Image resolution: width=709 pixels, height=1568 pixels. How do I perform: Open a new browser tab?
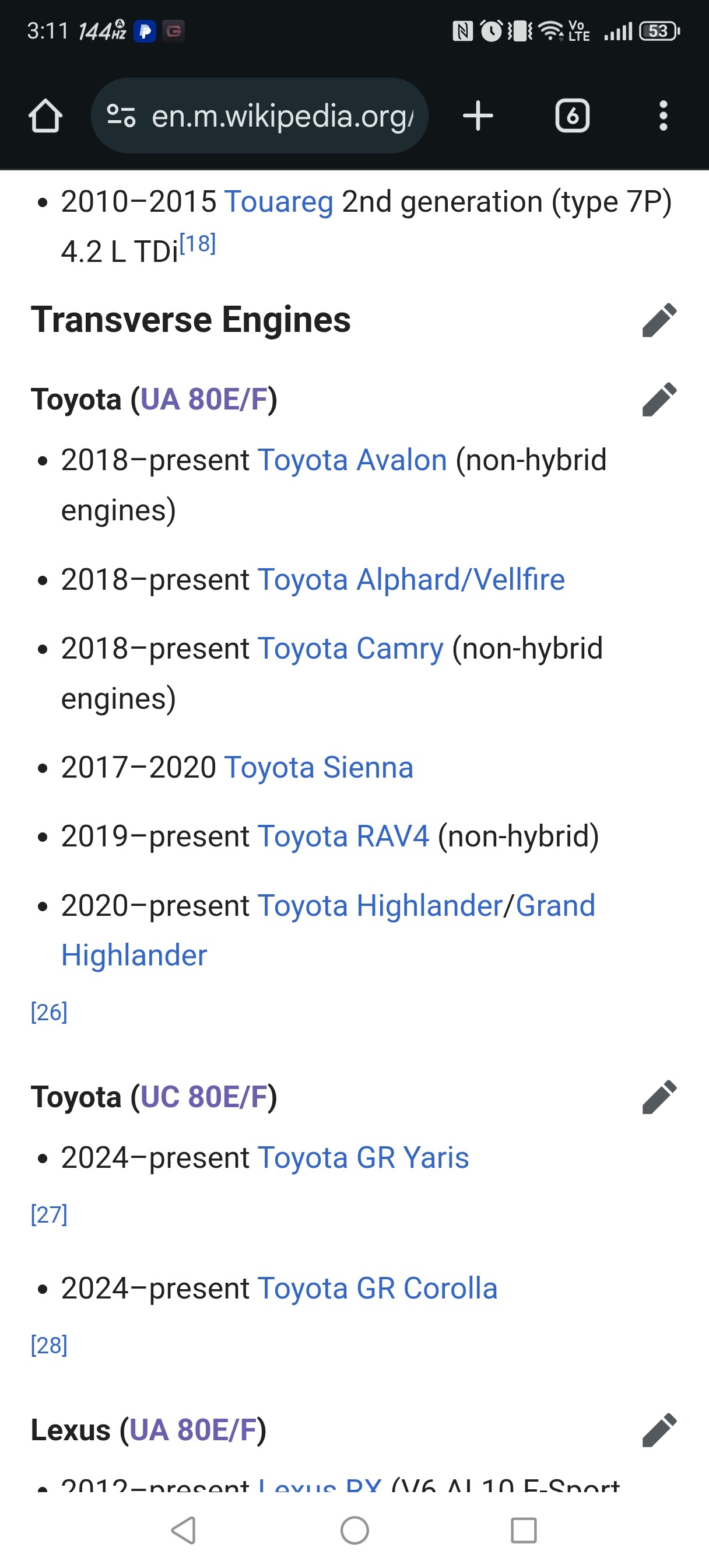tap(478, 116)
